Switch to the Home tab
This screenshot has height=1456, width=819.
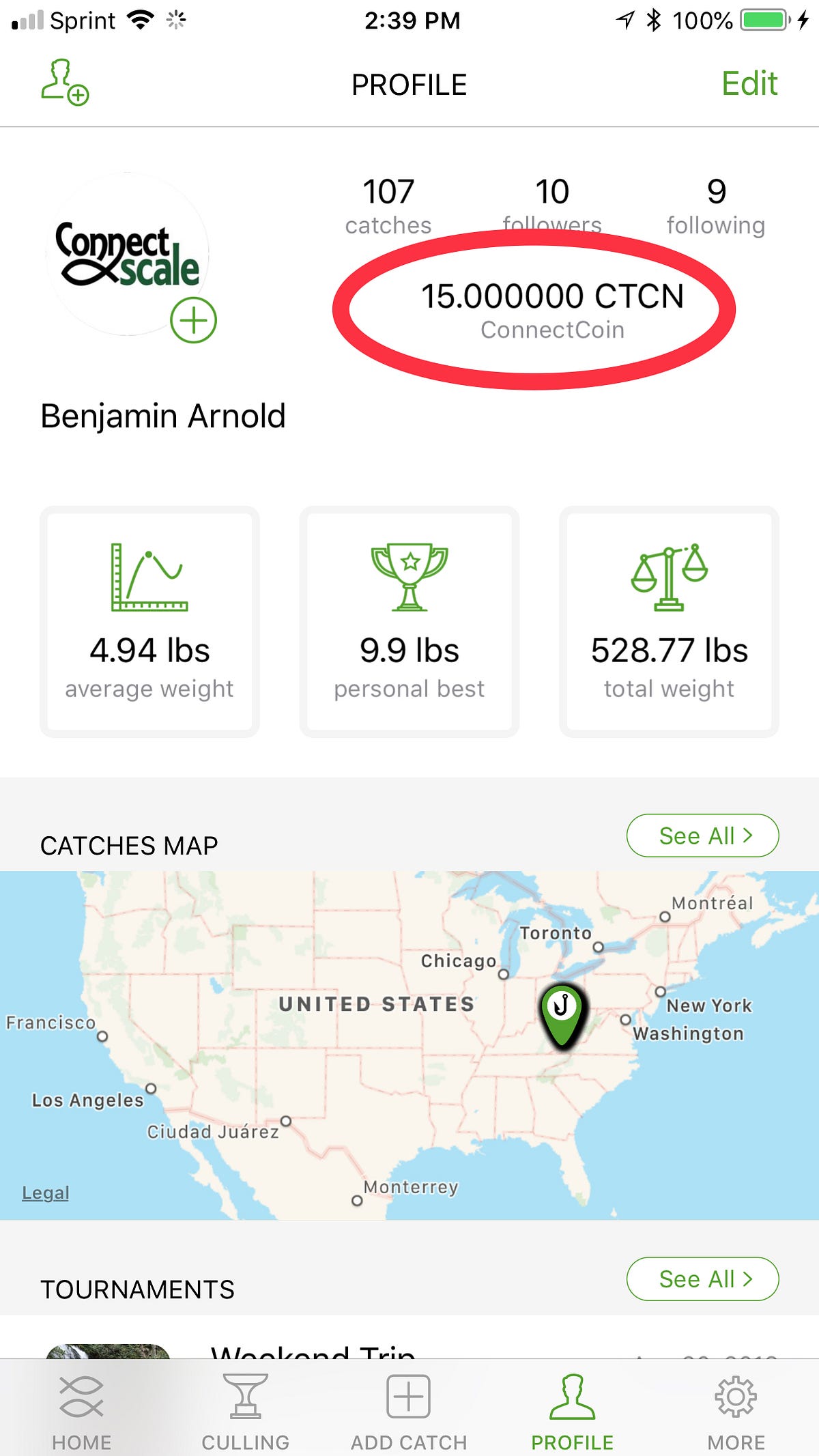pos(81,1411)
